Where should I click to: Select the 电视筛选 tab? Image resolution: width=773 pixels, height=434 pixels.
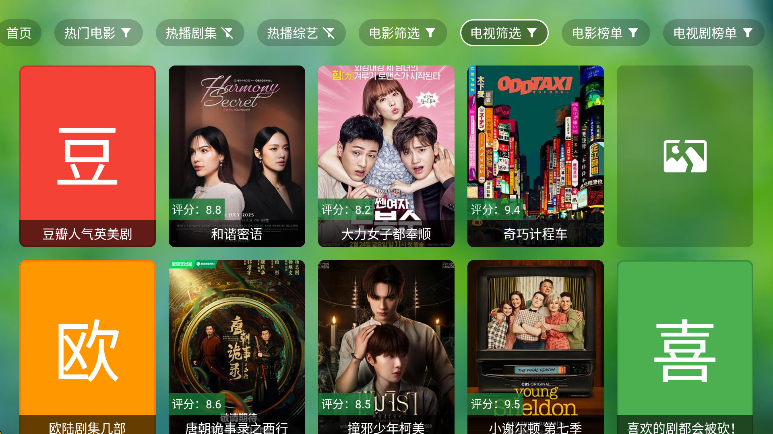(x=504, y=33)
